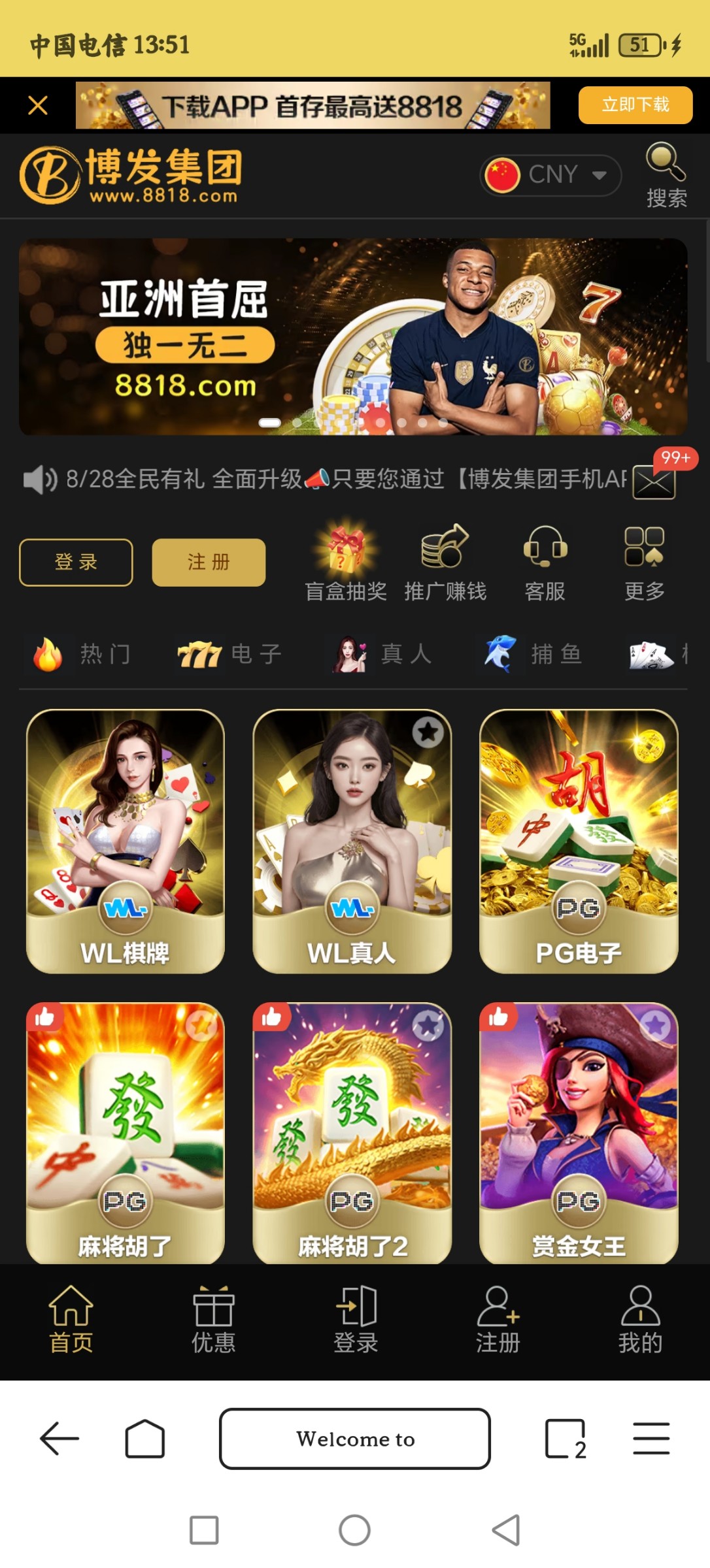Image resolution: width=710 pixels, height=1568 pixels.
Task: Select the second carousel pagination dot
Action: click(296, 423)
